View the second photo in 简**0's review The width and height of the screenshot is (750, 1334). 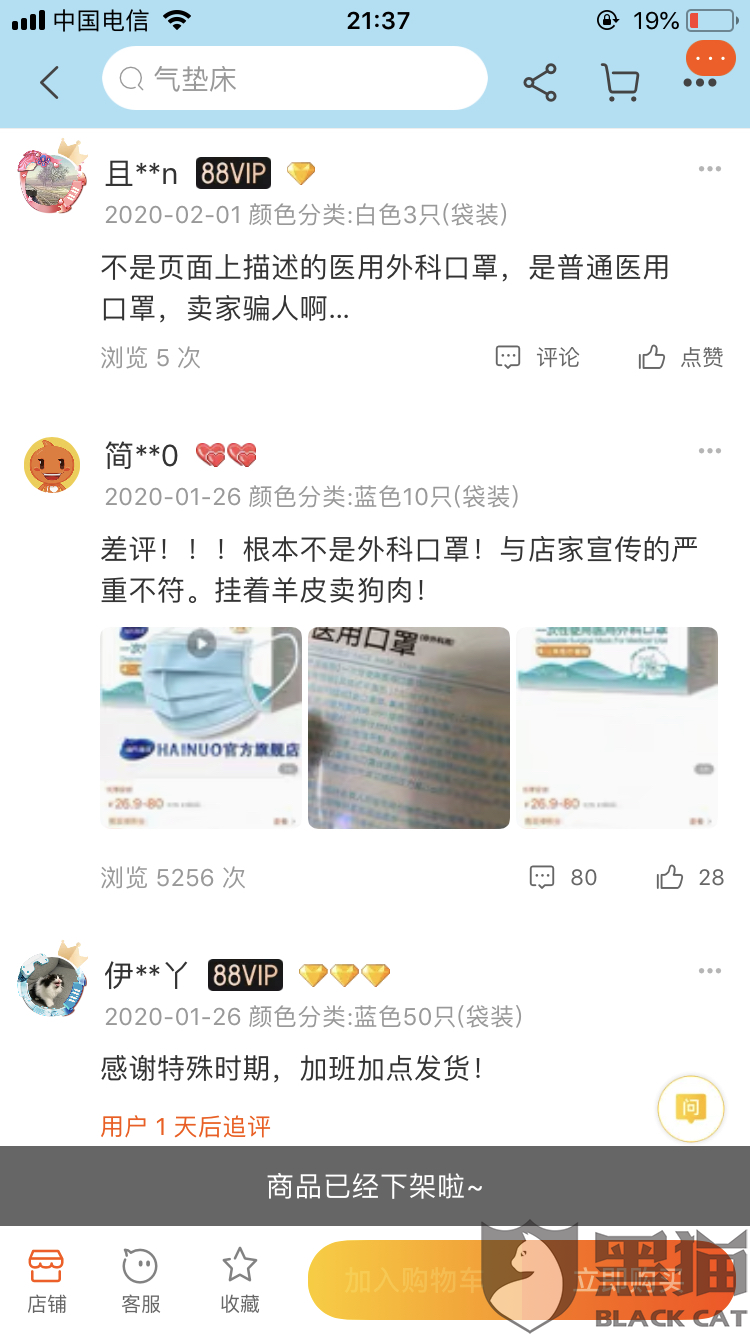point(408,727)
